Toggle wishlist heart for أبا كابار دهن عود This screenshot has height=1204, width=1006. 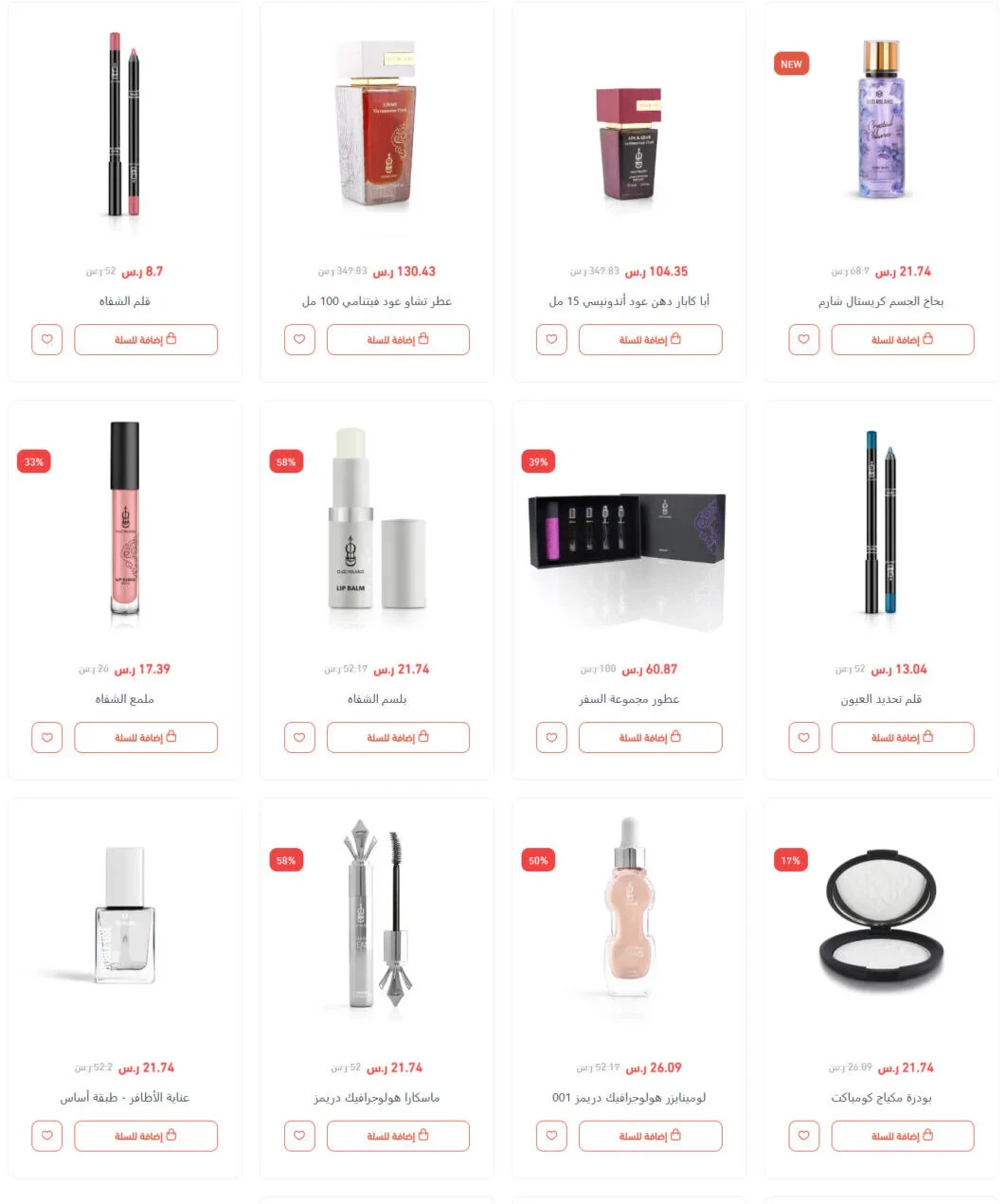coord(550,339)
